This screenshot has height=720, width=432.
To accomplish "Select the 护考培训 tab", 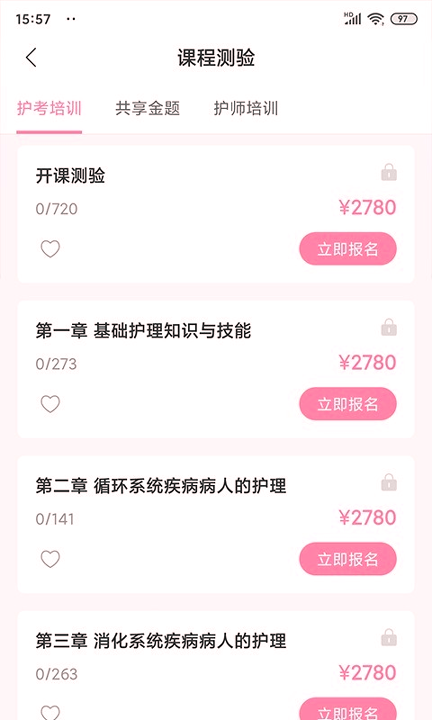I will point(49,109).
